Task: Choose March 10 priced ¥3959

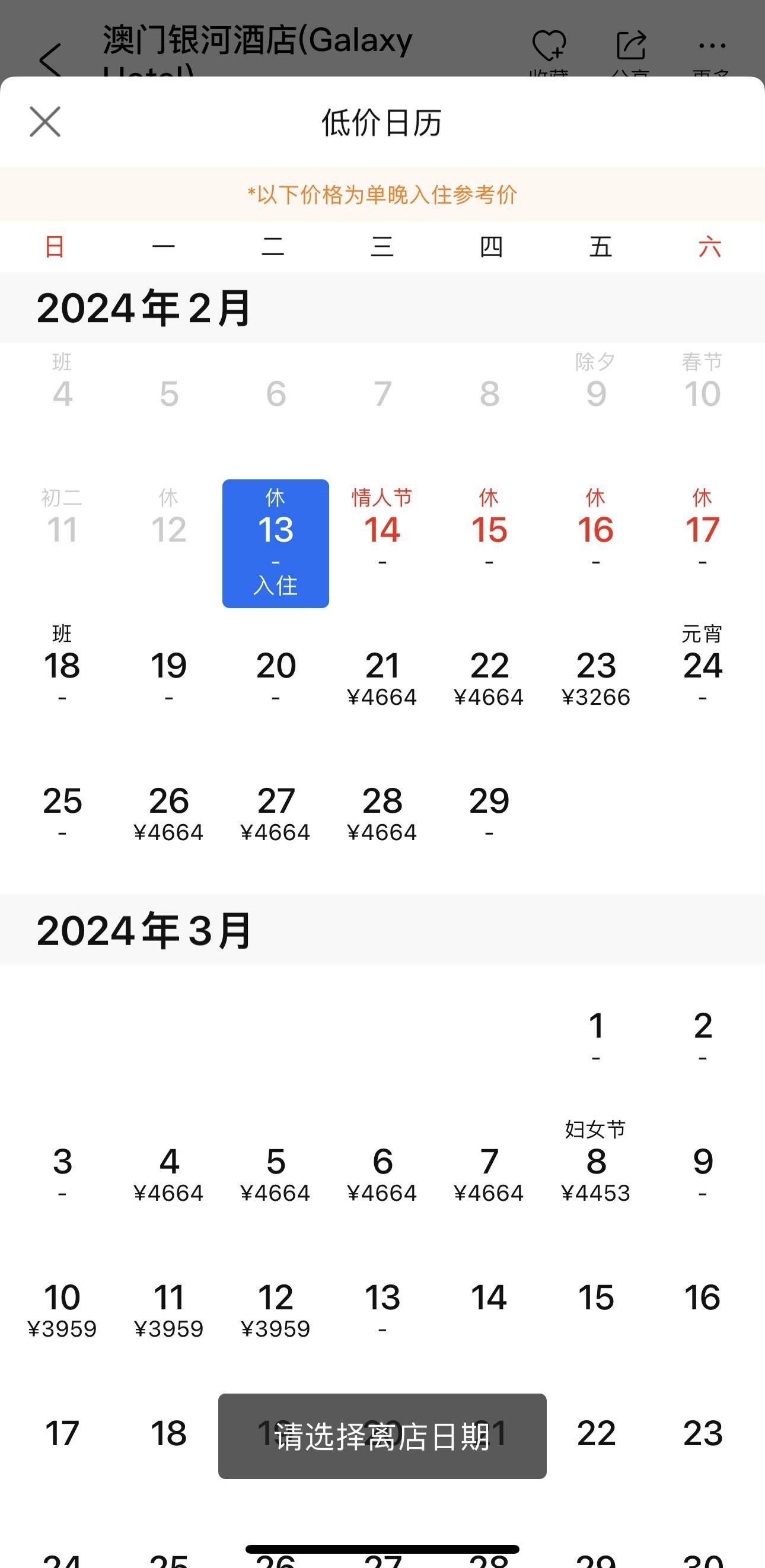Action: tap(62, 1305)
